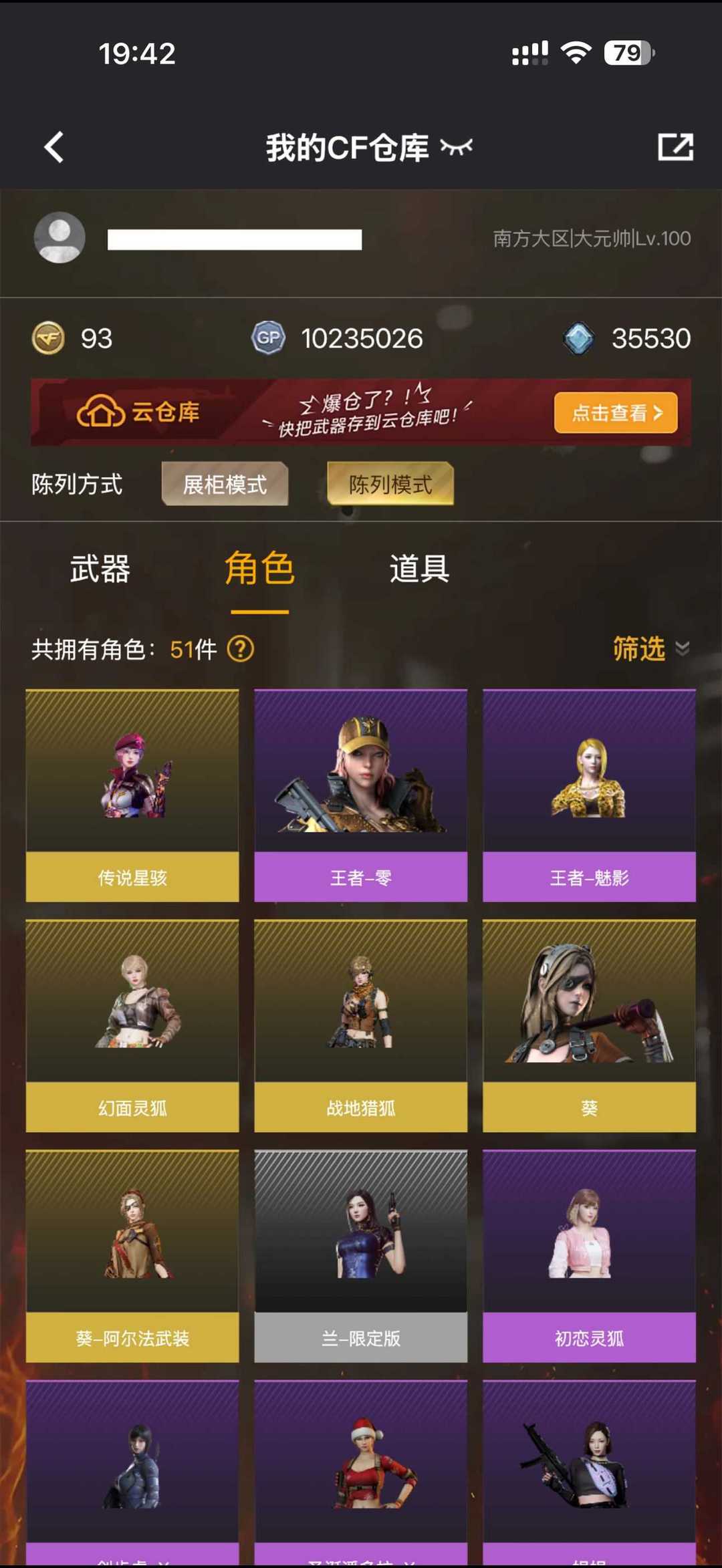722x1568 pixels.
Task: Open the help icon beside 51件
Action: click(x=241, y=649)
